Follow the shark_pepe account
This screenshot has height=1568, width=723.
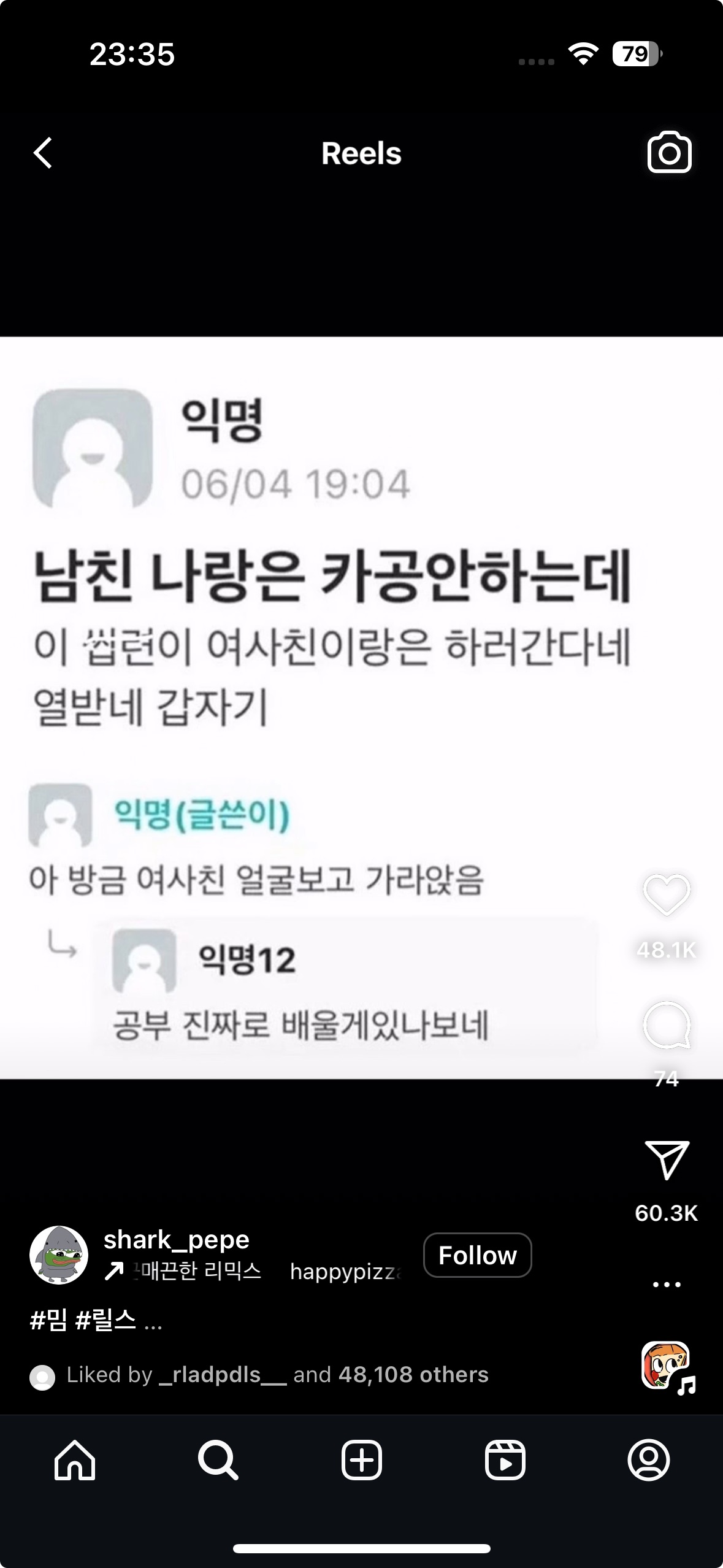[477, 1255]
